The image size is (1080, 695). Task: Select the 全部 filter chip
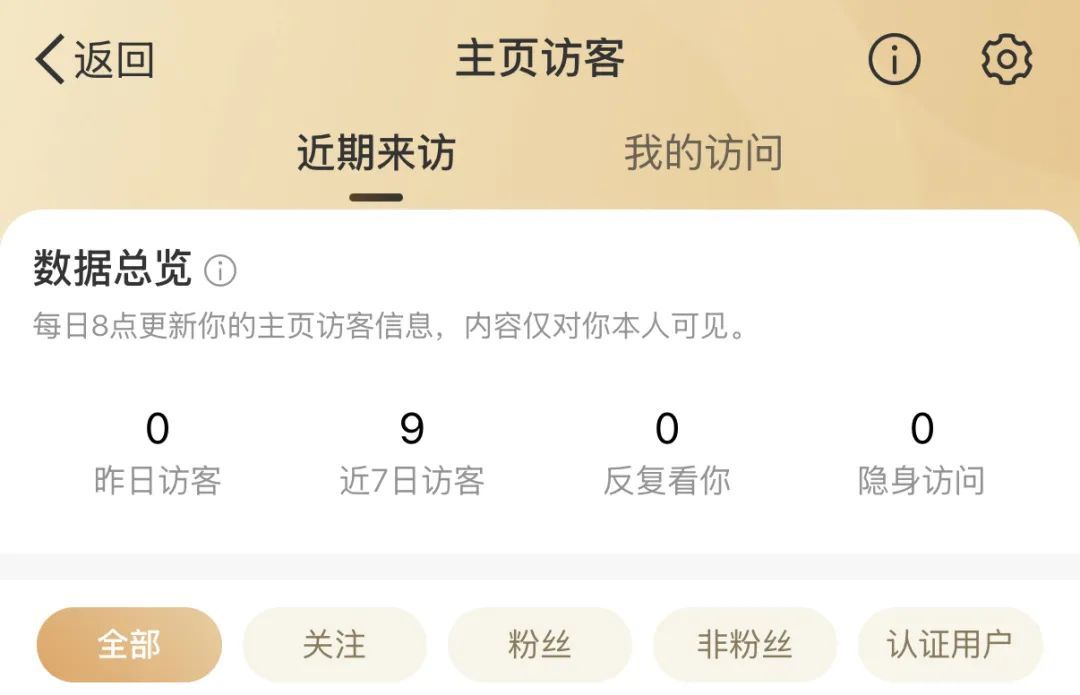pyautogui.click(x=129, y=645)
